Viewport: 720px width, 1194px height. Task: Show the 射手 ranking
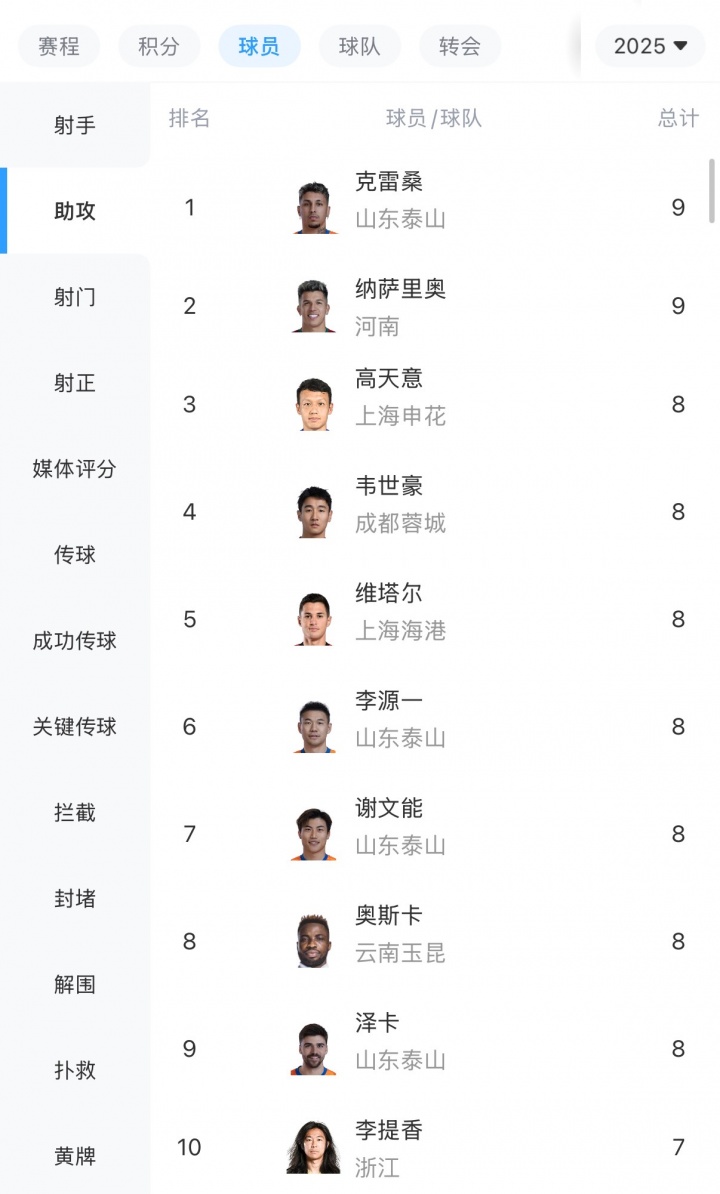pyautogui.click(x=75, y=125)
